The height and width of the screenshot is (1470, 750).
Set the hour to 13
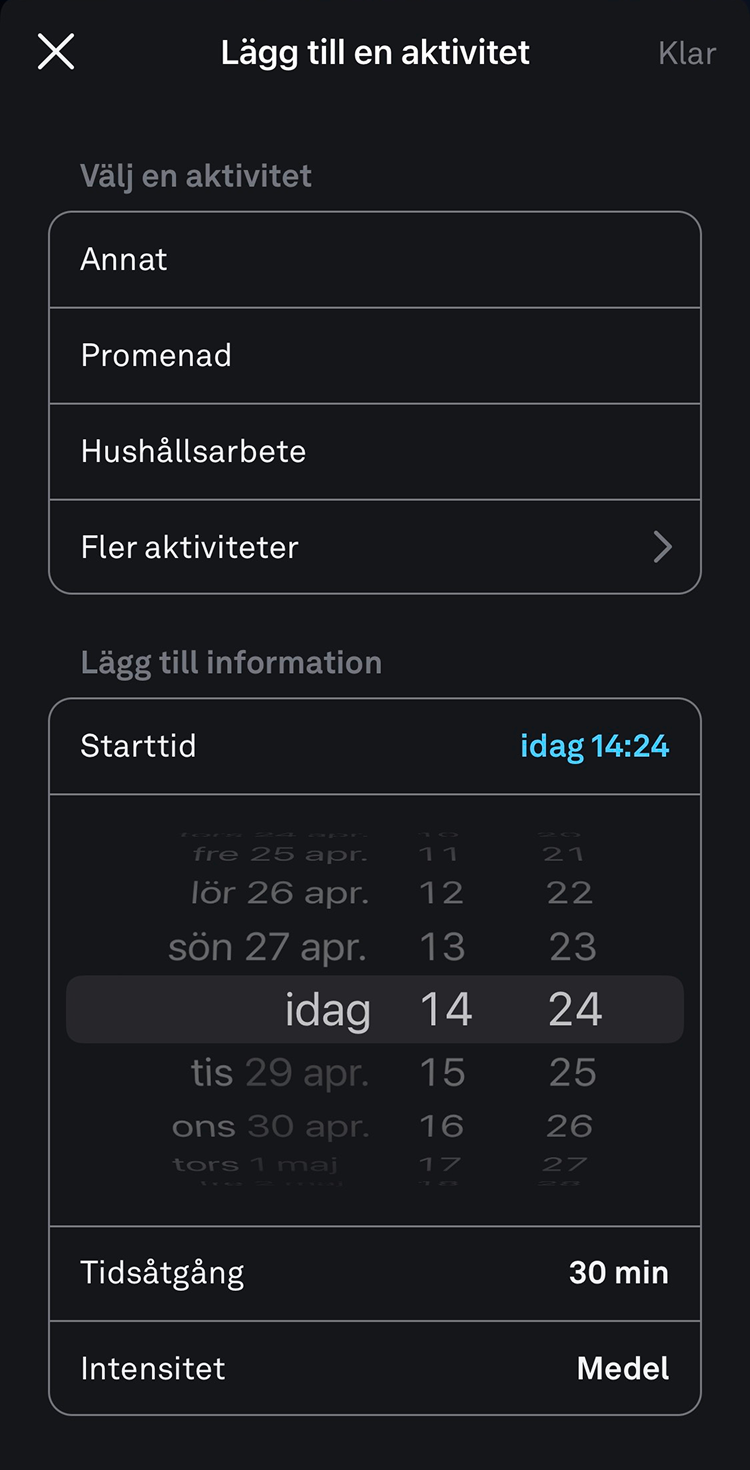click(442, 947)
